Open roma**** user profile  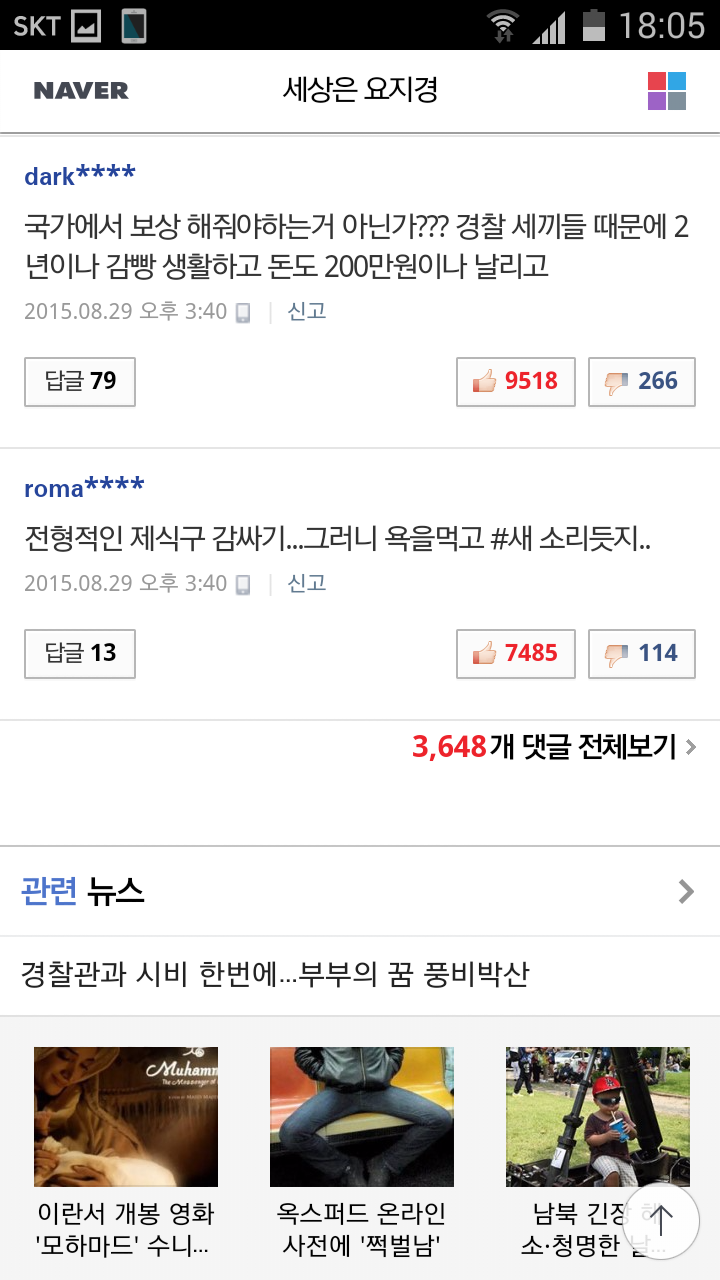pyautogui.click(x=84, y=488)
